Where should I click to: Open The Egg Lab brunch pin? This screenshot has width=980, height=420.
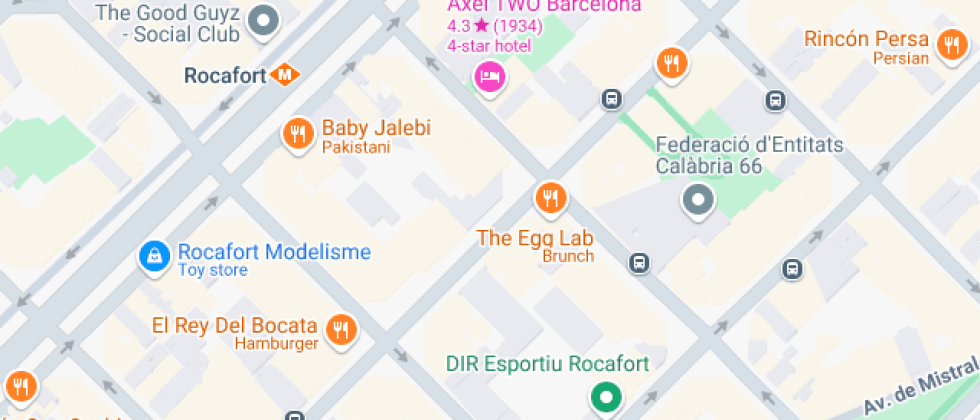pos(549,198)
